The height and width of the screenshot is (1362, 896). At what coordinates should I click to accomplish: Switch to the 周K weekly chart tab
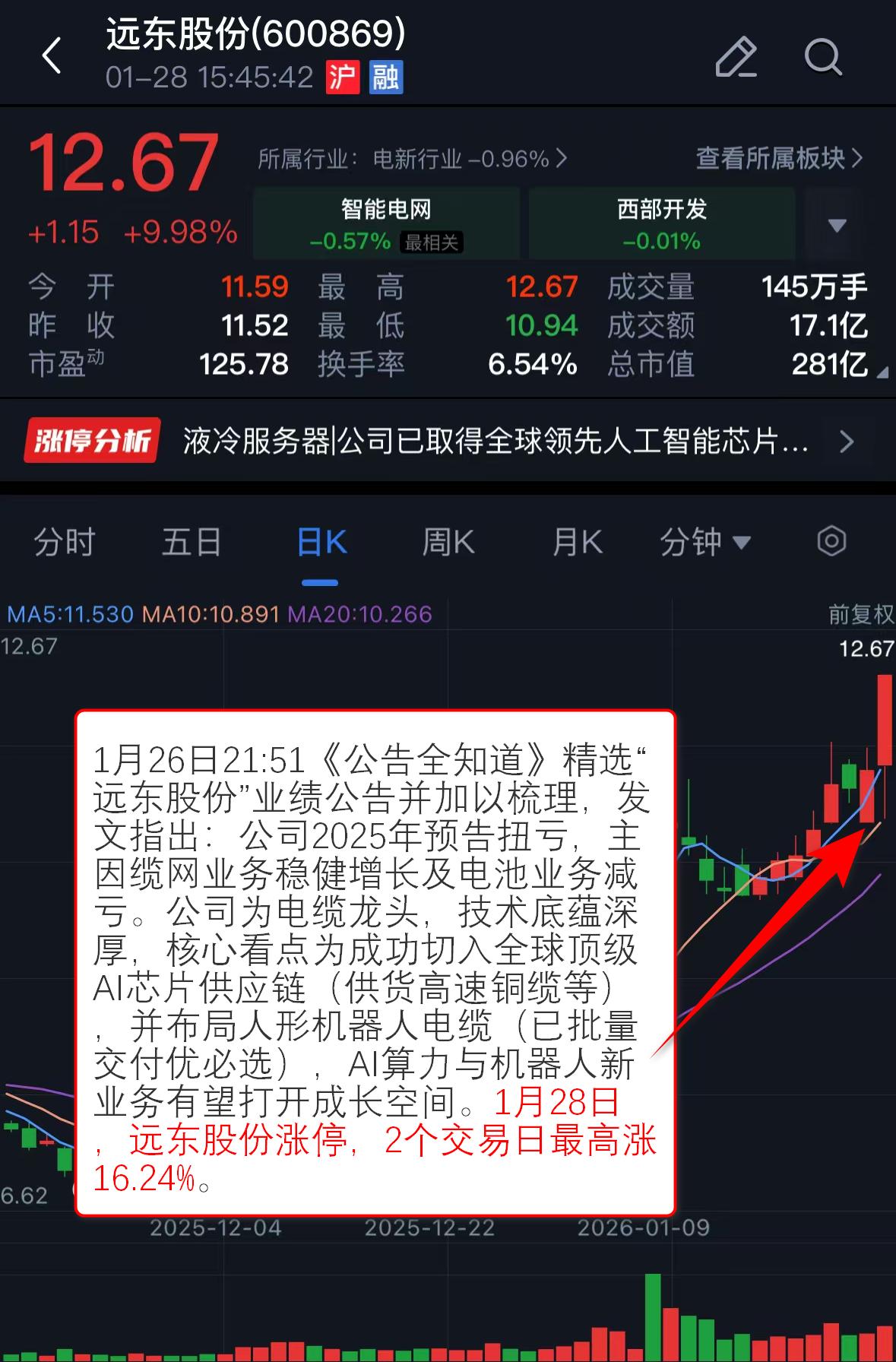448,541
